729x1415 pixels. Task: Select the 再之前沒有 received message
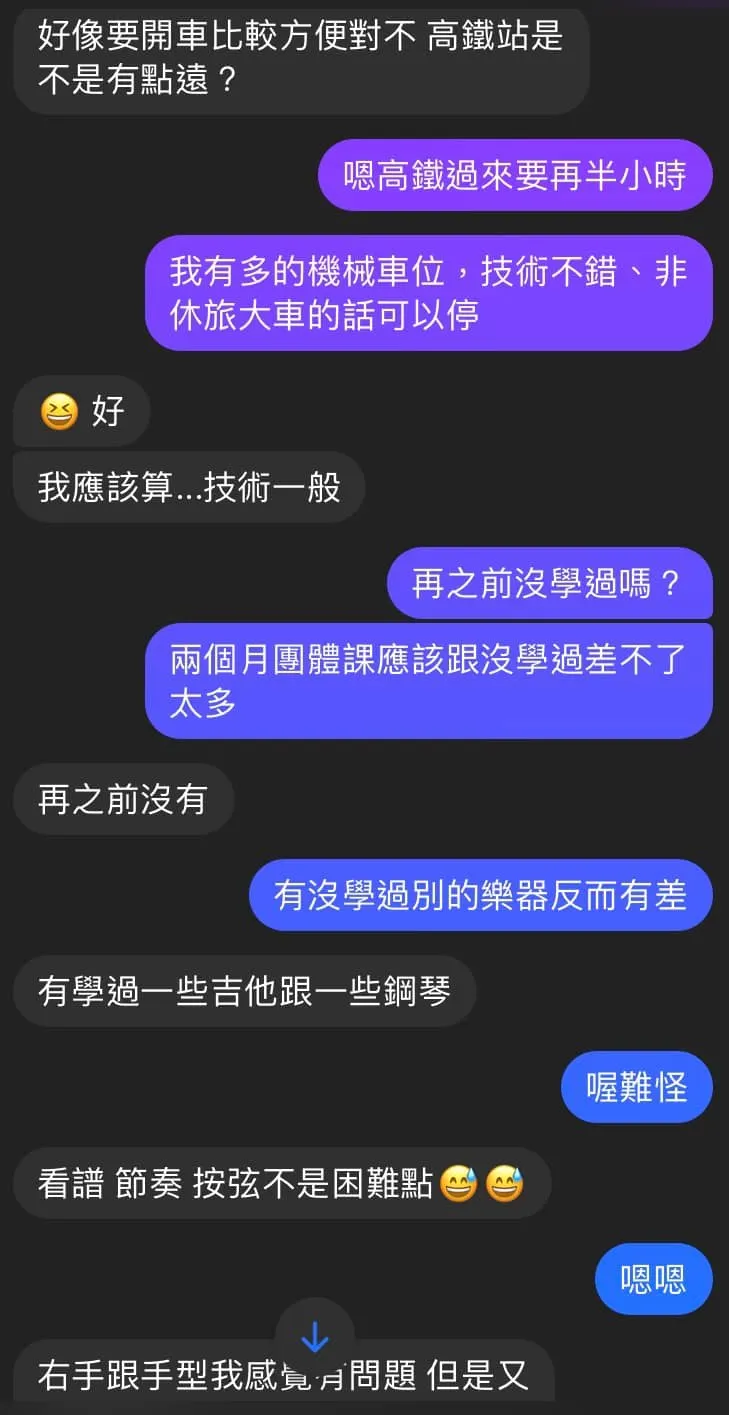[122, 799]
